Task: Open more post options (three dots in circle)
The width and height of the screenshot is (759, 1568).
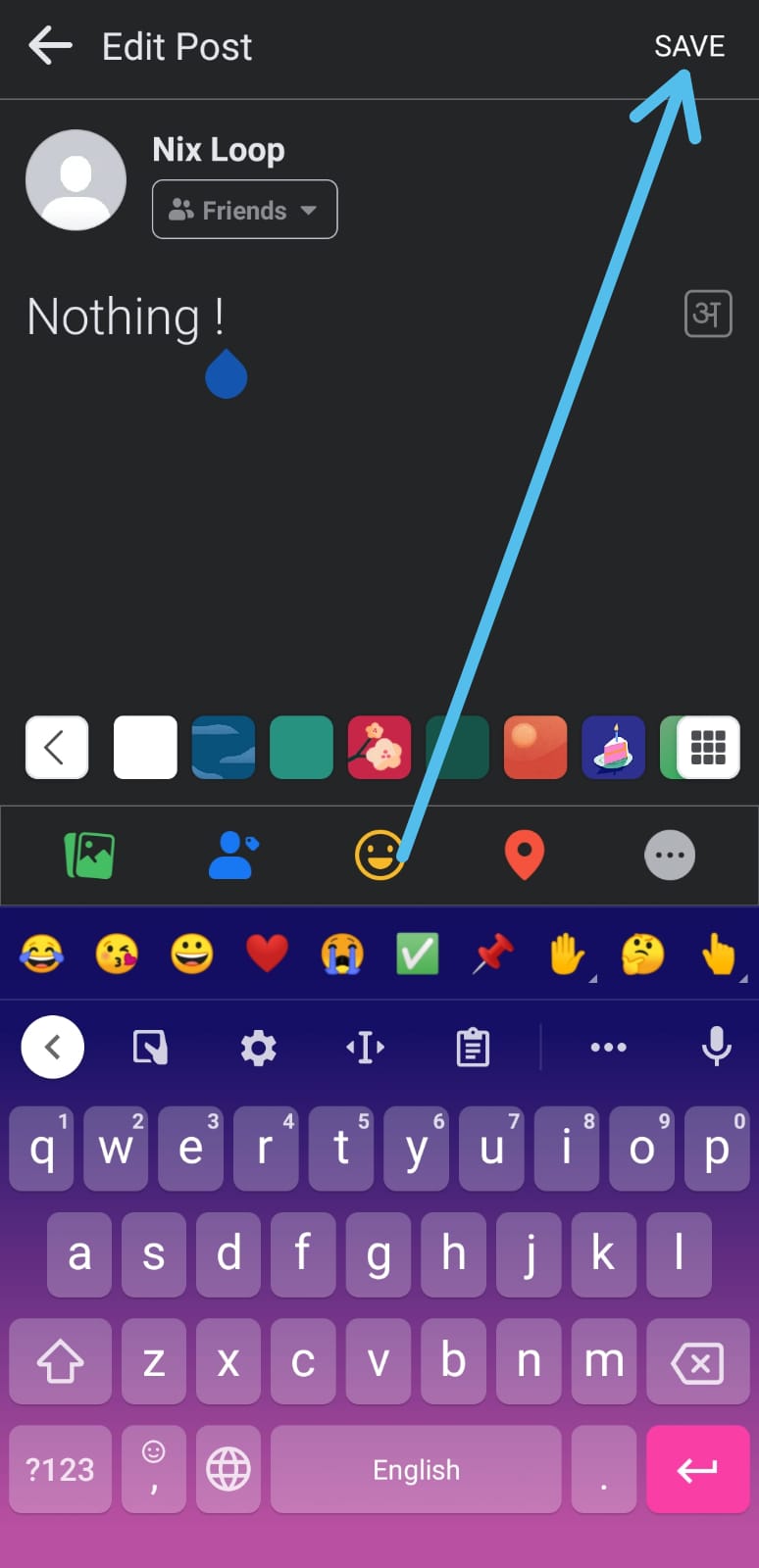Action: click(x=670, y=855)
